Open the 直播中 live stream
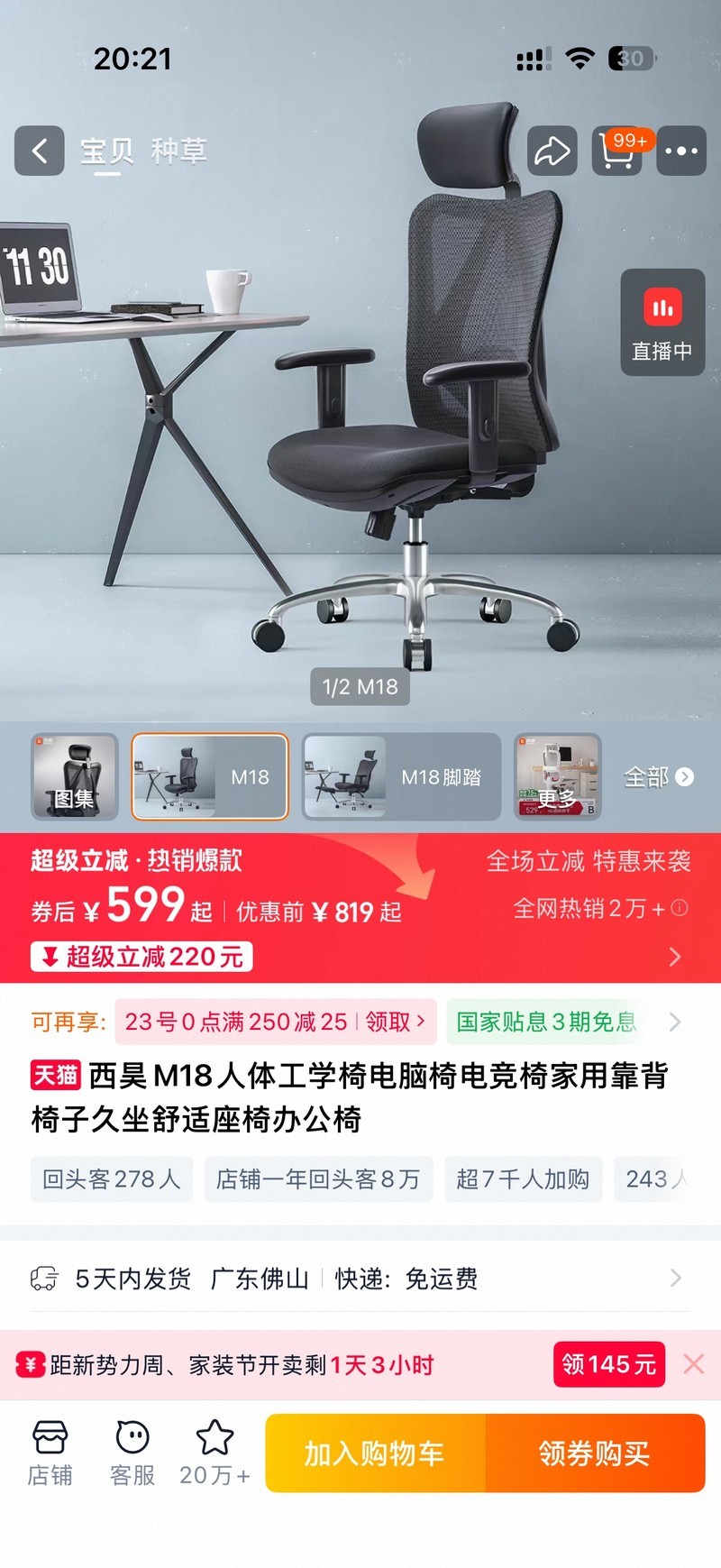Screen dimensions: 721x1568 pyautogui.click(x=662, y=323)
